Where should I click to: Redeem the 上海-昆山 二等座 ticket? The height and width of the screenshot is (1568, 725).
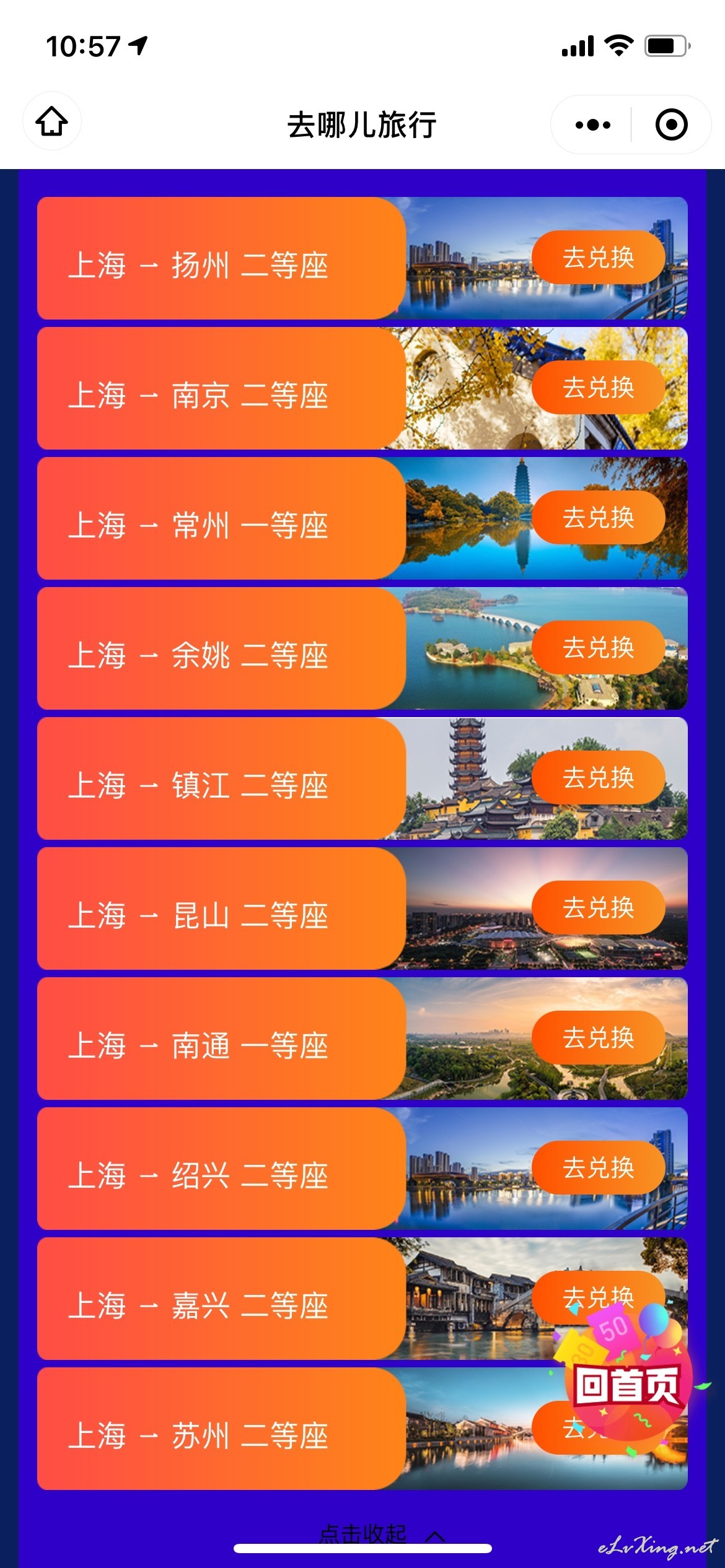click(599, 908)
